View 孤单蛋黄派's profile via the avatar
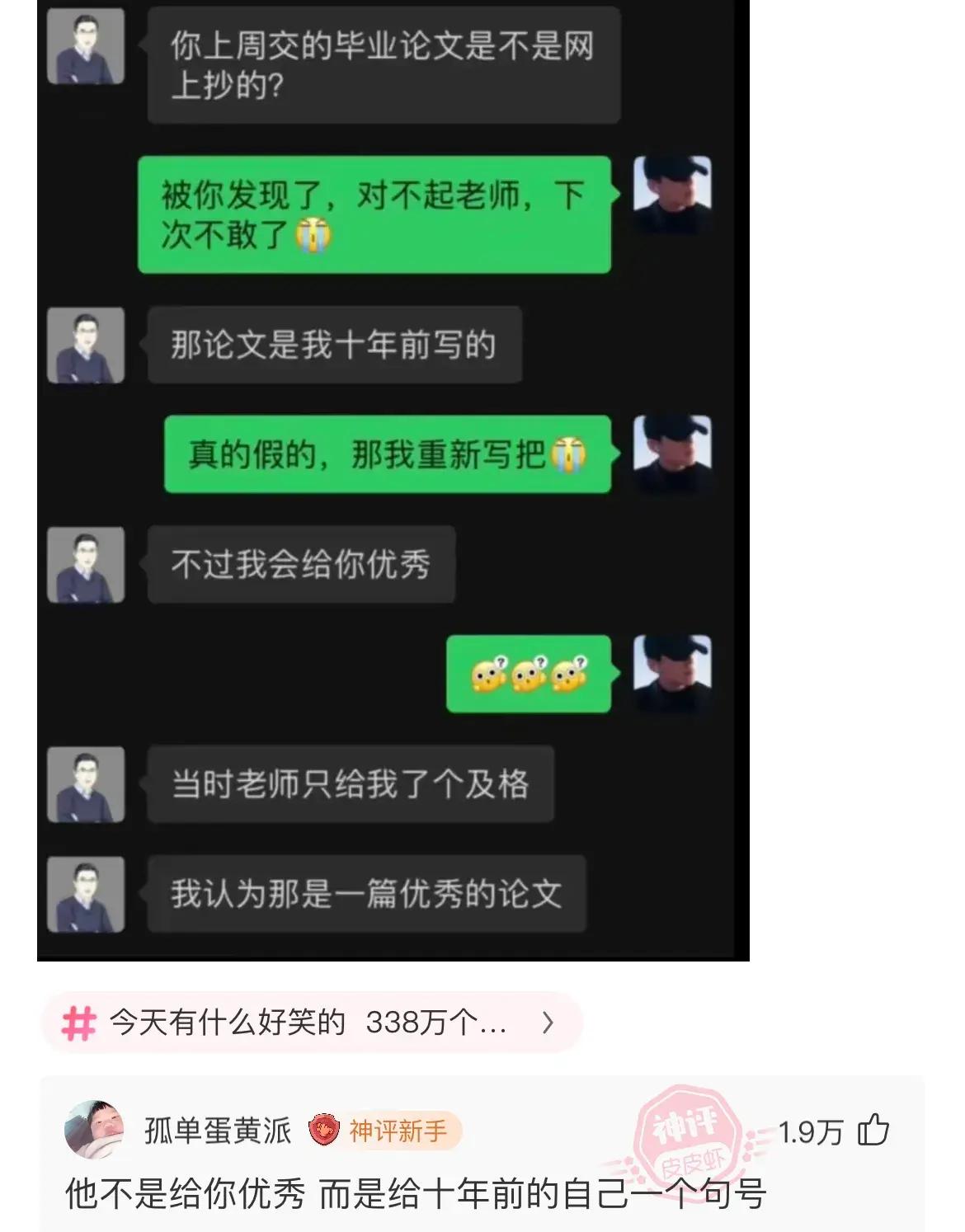This screenshot has height=1232, width=965. (94, 1130)
